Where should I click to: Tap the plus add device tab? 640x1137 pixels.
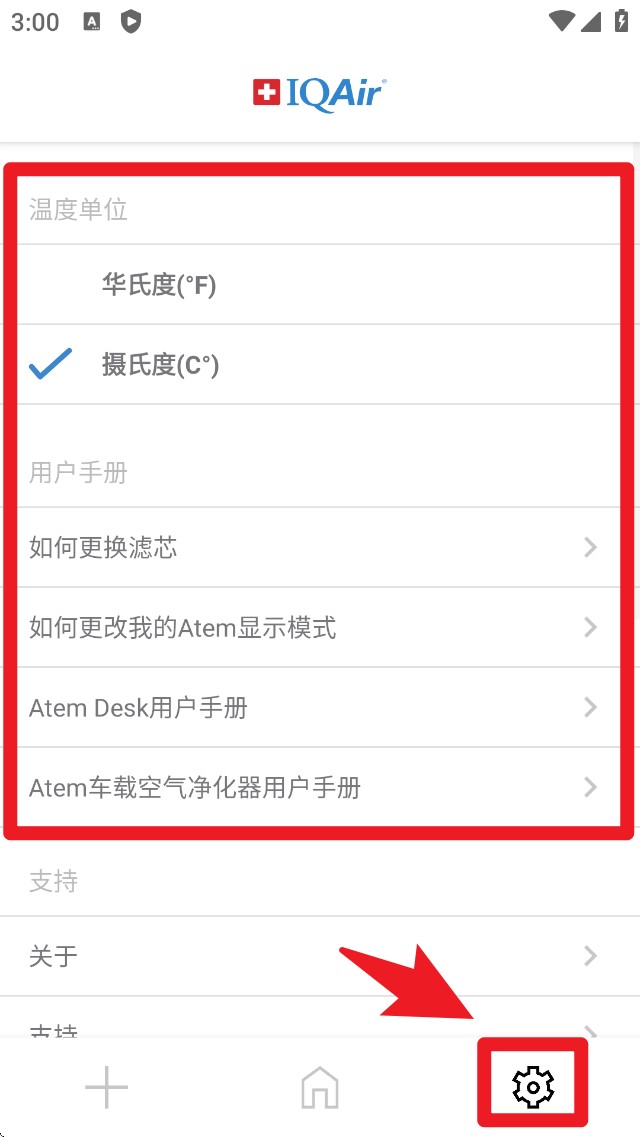[106, 1086]
